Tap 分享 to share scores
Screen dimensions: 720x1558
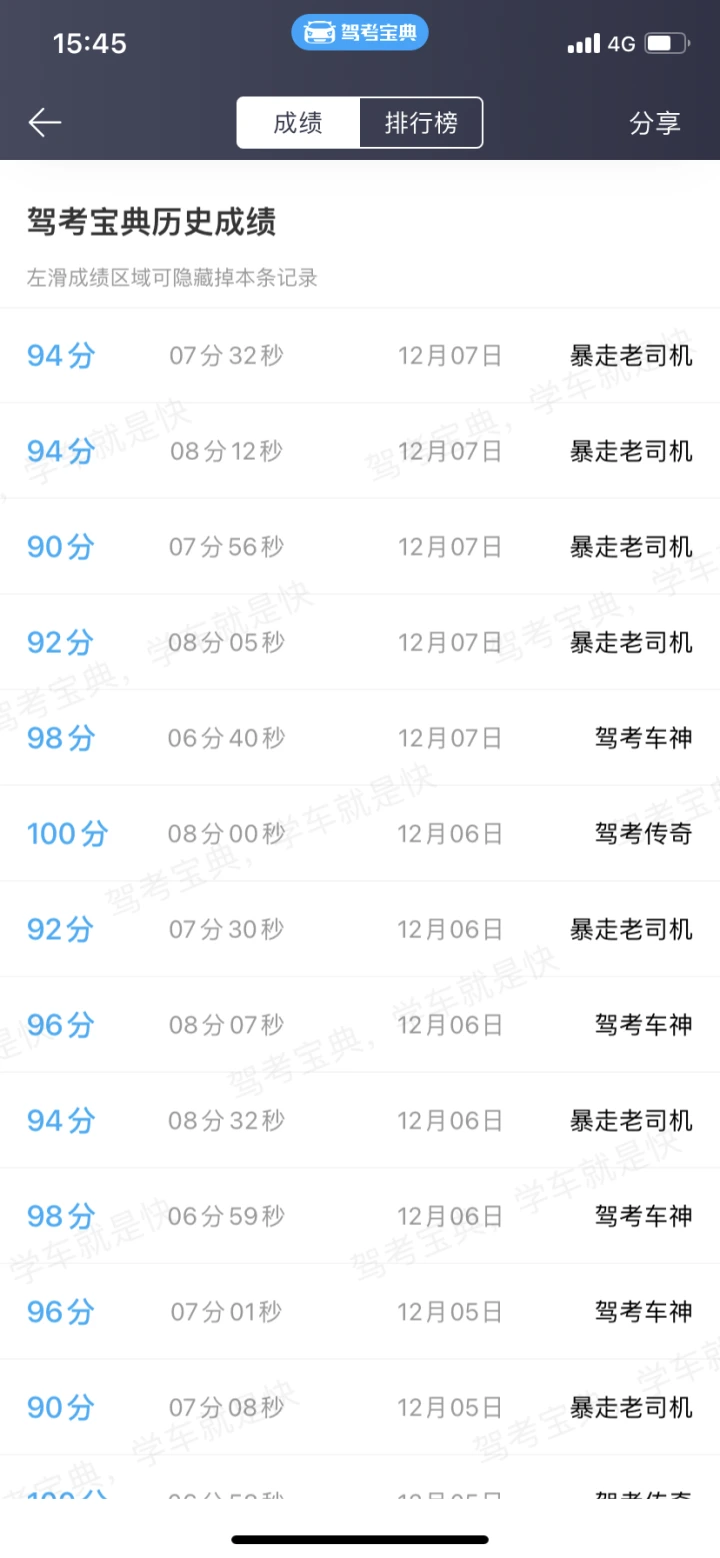[655, 123]
